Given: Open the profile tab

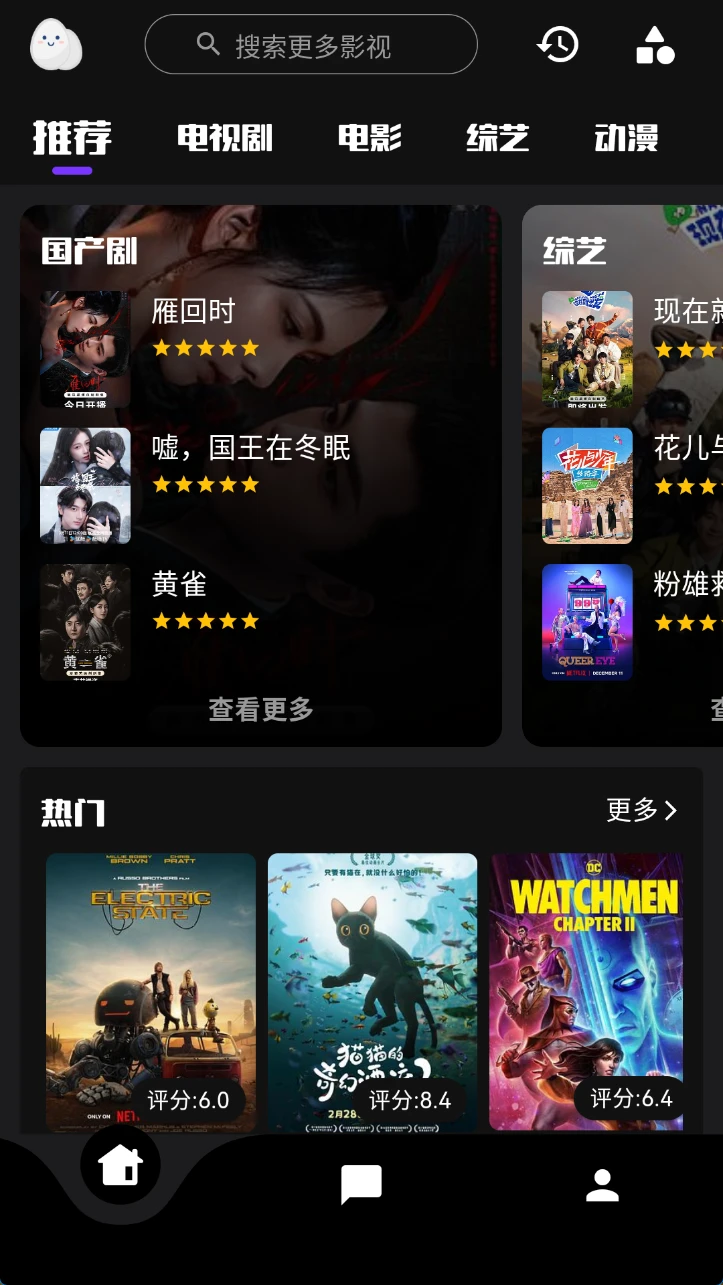Looking at the screenshot, I should (602, 1185).
